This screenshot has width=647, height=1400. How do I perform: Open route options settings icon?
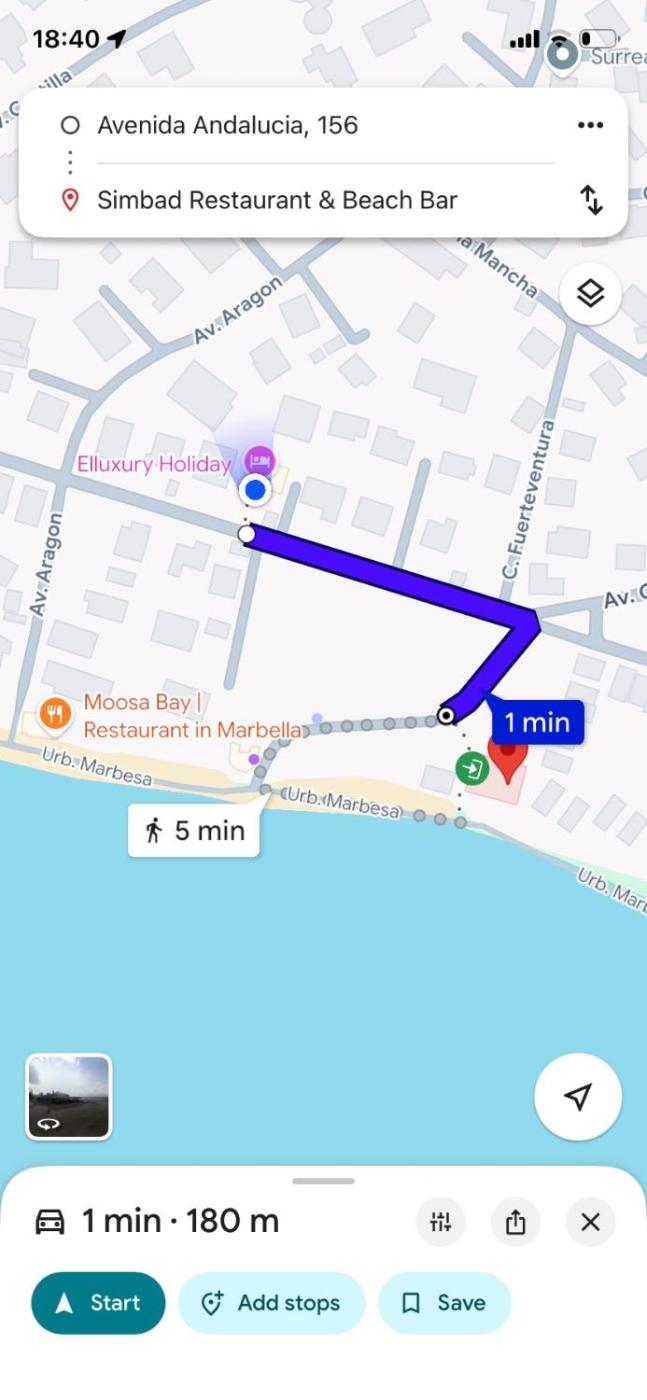441,1222
